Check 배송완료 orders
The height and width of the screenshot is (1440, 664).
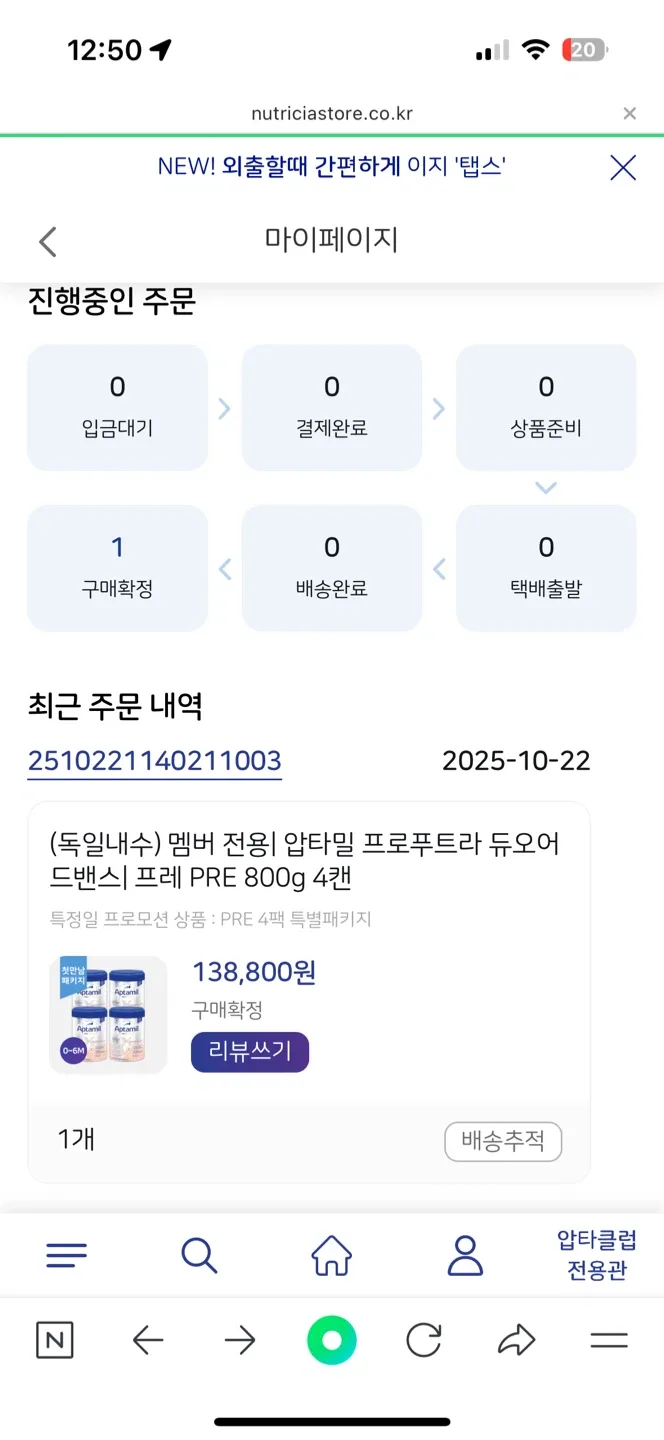332,567
